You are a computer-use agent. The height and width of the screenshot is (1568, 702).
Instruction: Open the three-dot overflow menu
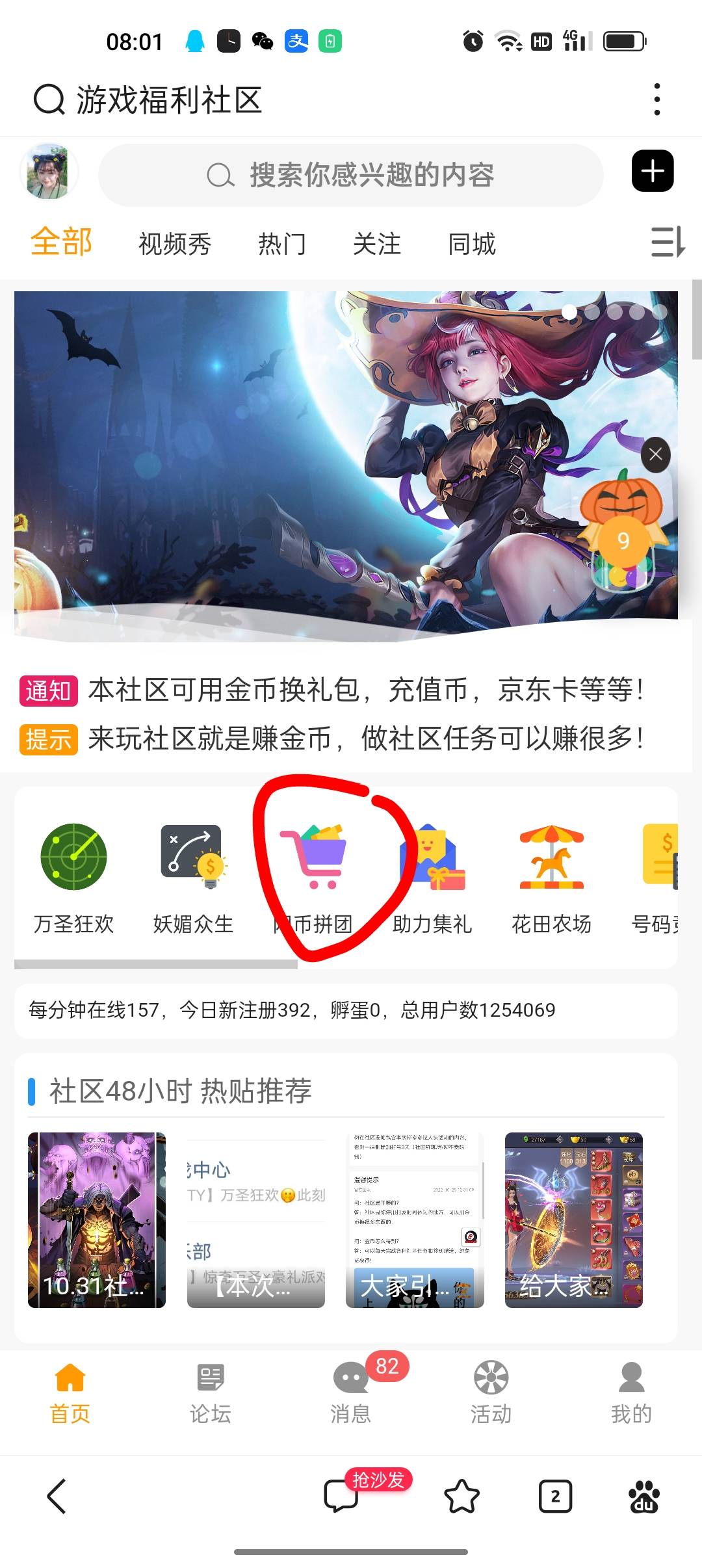pos(657,99)
